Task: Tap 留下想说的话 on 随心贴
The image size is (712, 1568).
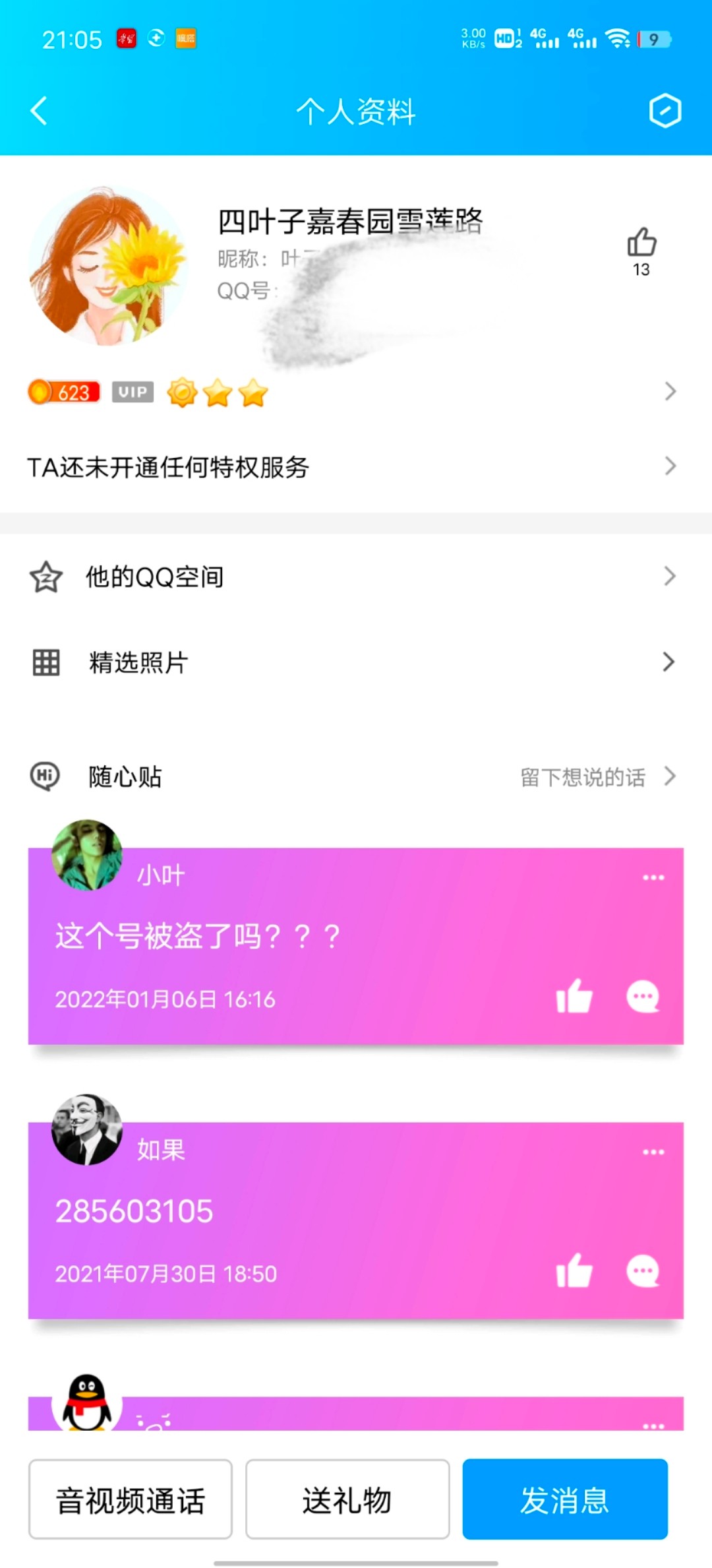Action: tap(583, 777)
